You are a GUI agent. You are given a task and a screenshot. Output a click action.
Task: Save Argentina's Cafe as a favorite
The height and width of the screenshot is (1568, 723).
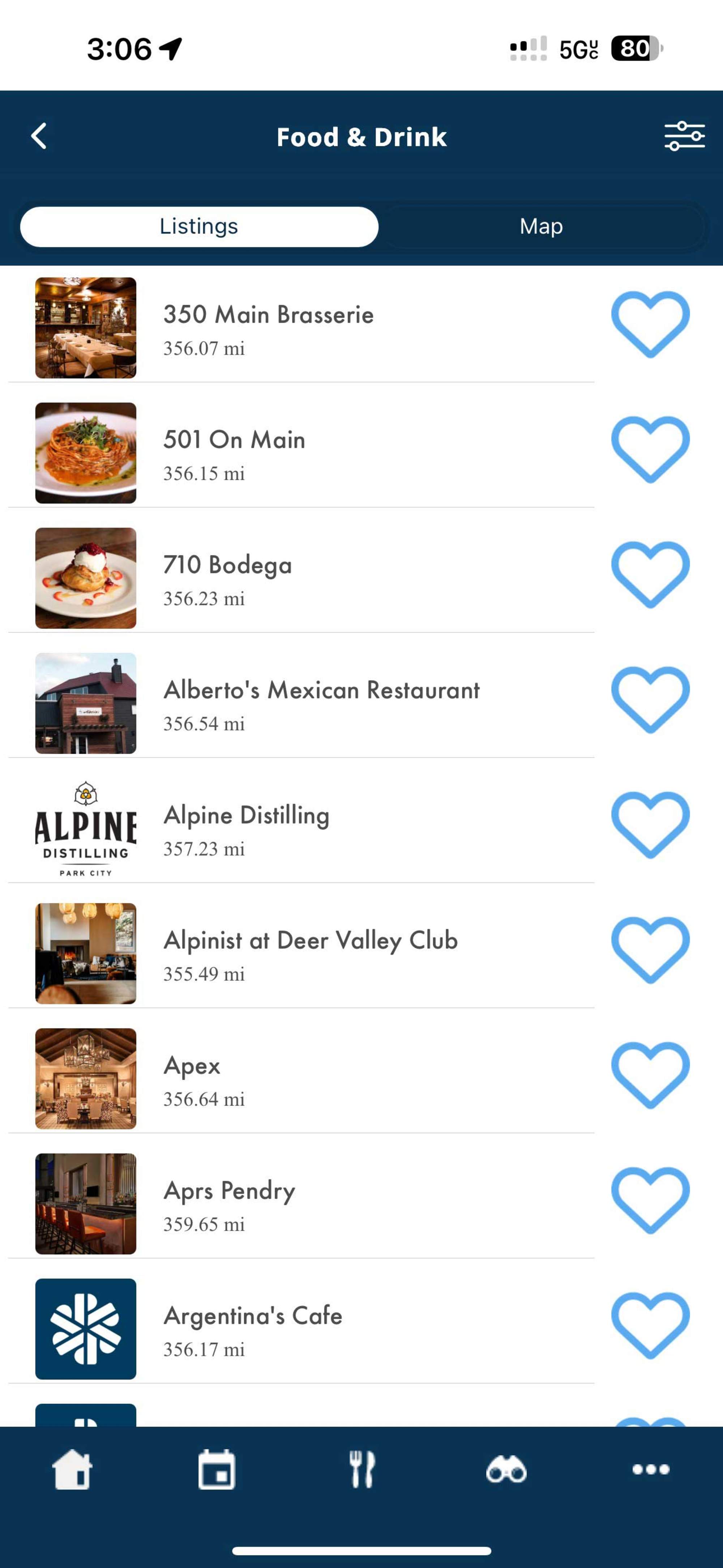tap(650, 1325)
